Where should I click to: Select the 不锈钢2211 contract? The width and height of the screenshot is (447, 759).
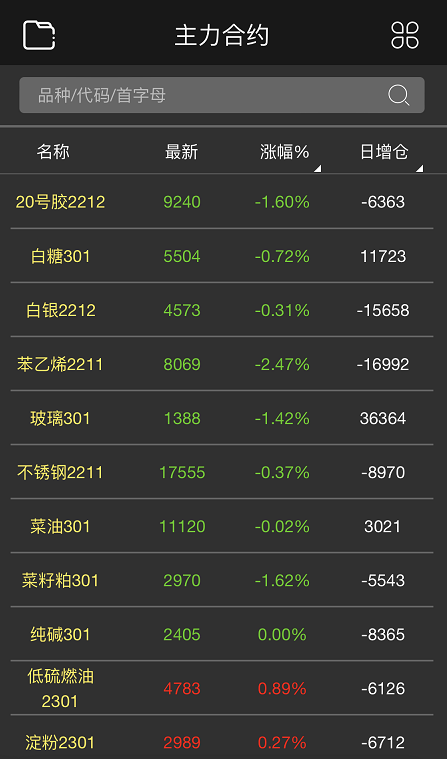click(x=222, y=472)
